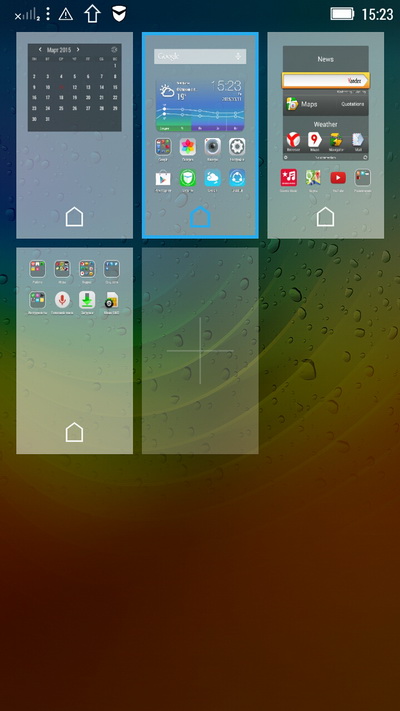This screenshot has height=711, width=400.
Task: Add a new blank home page
Action: 200,351
